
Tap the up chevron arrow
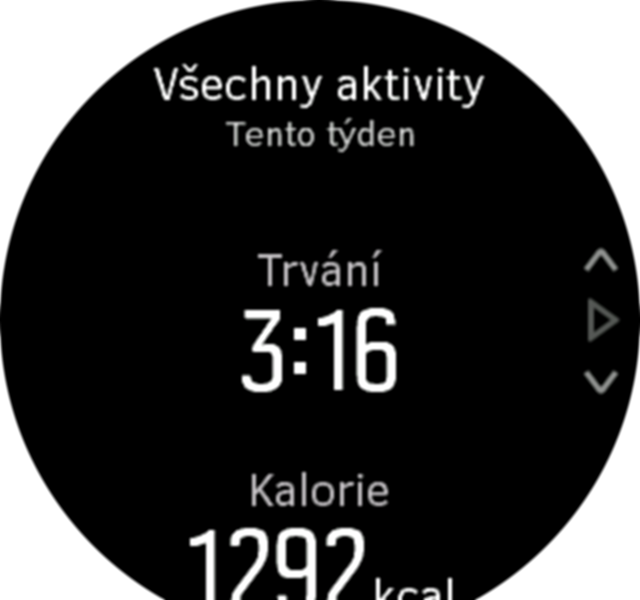(x=601, y=262)
